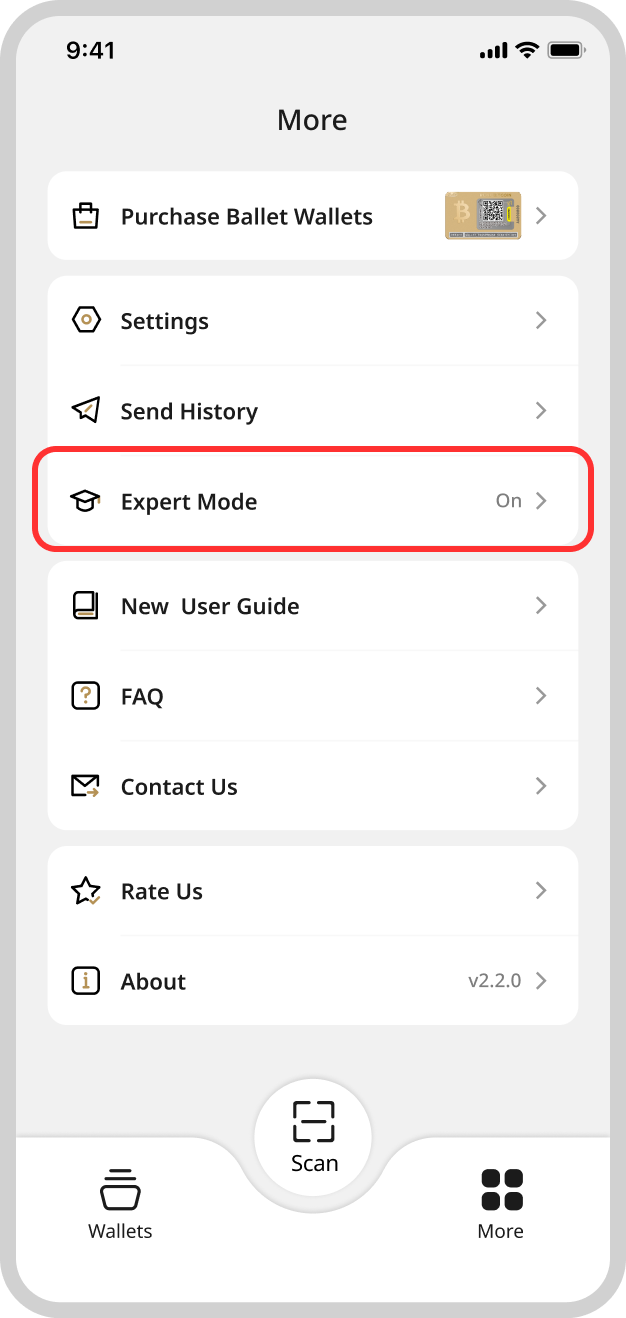Open Expert Mode options

pos(312,501)
